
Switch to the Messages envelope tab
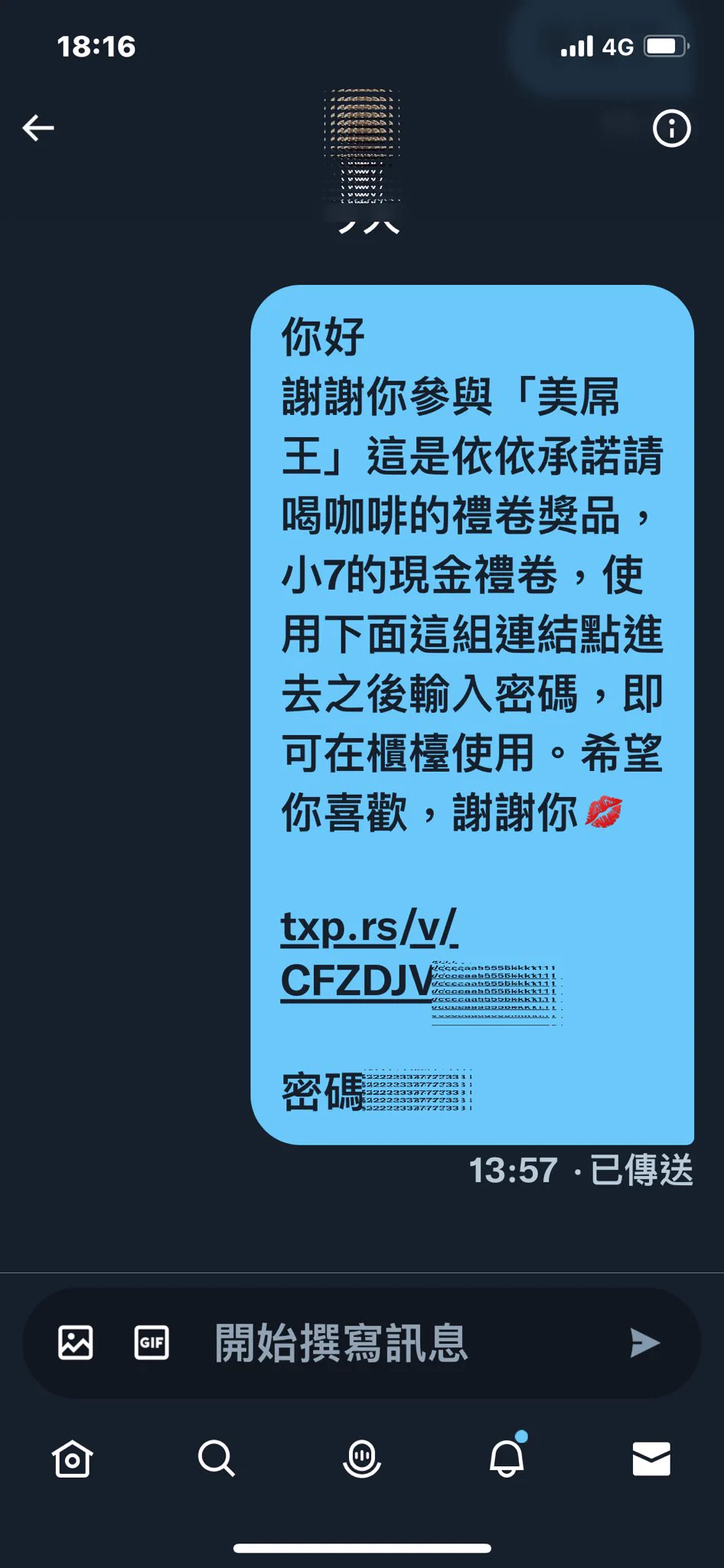651,1459
